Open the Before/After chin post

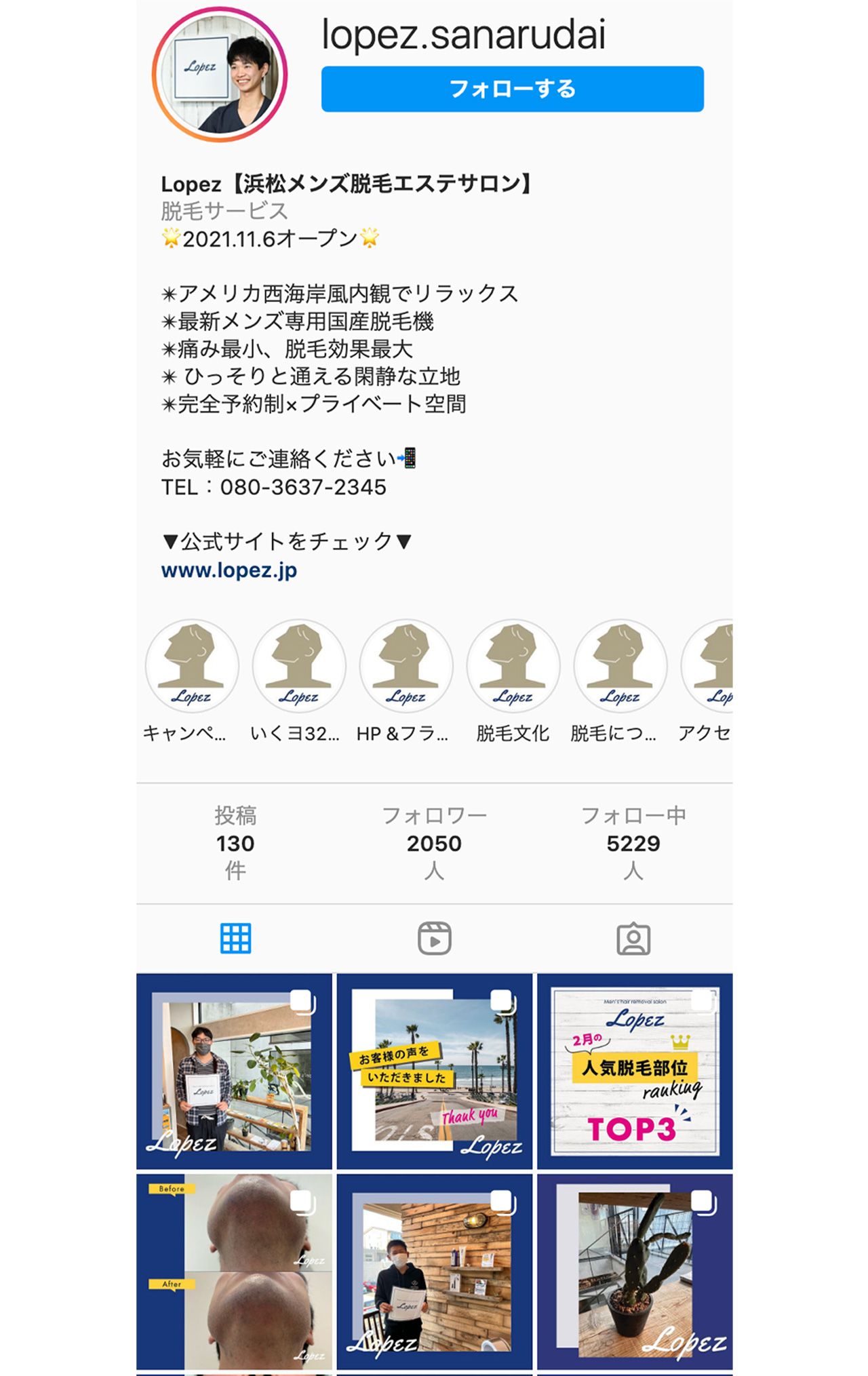coord(234,1272)
